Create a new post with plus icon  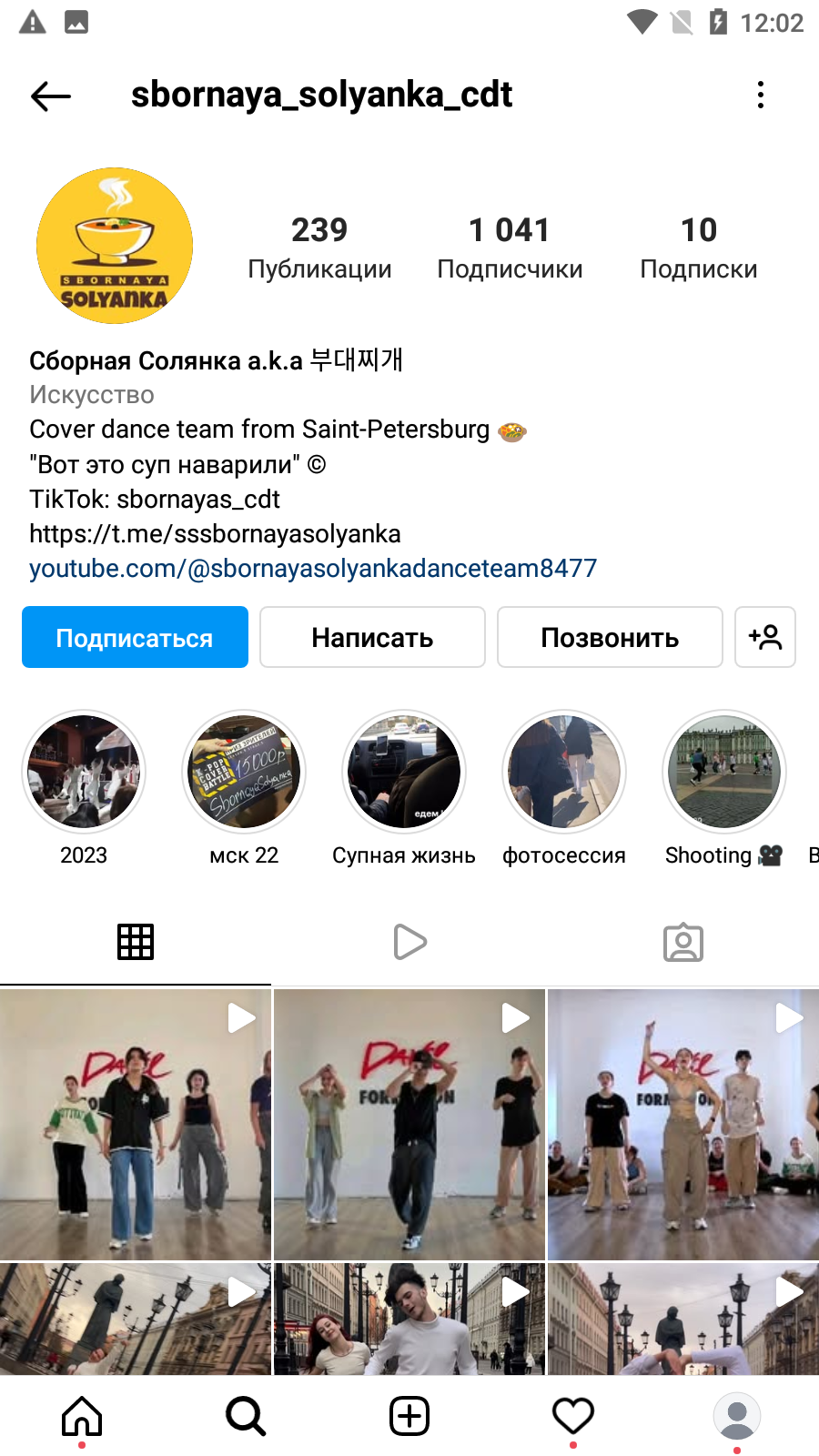click(409, 1416)
